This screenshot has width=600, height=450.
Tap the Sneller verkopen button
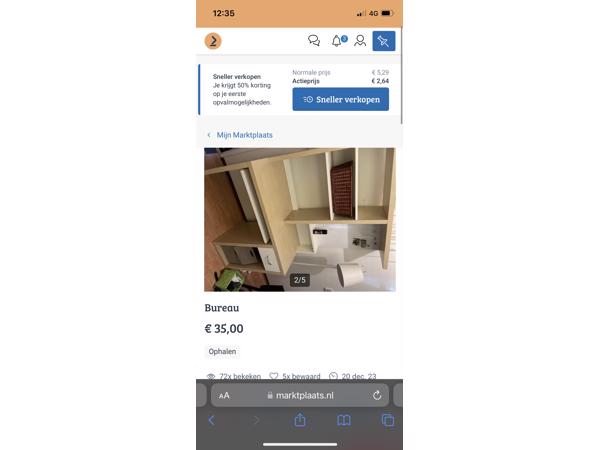pos(340,100)
